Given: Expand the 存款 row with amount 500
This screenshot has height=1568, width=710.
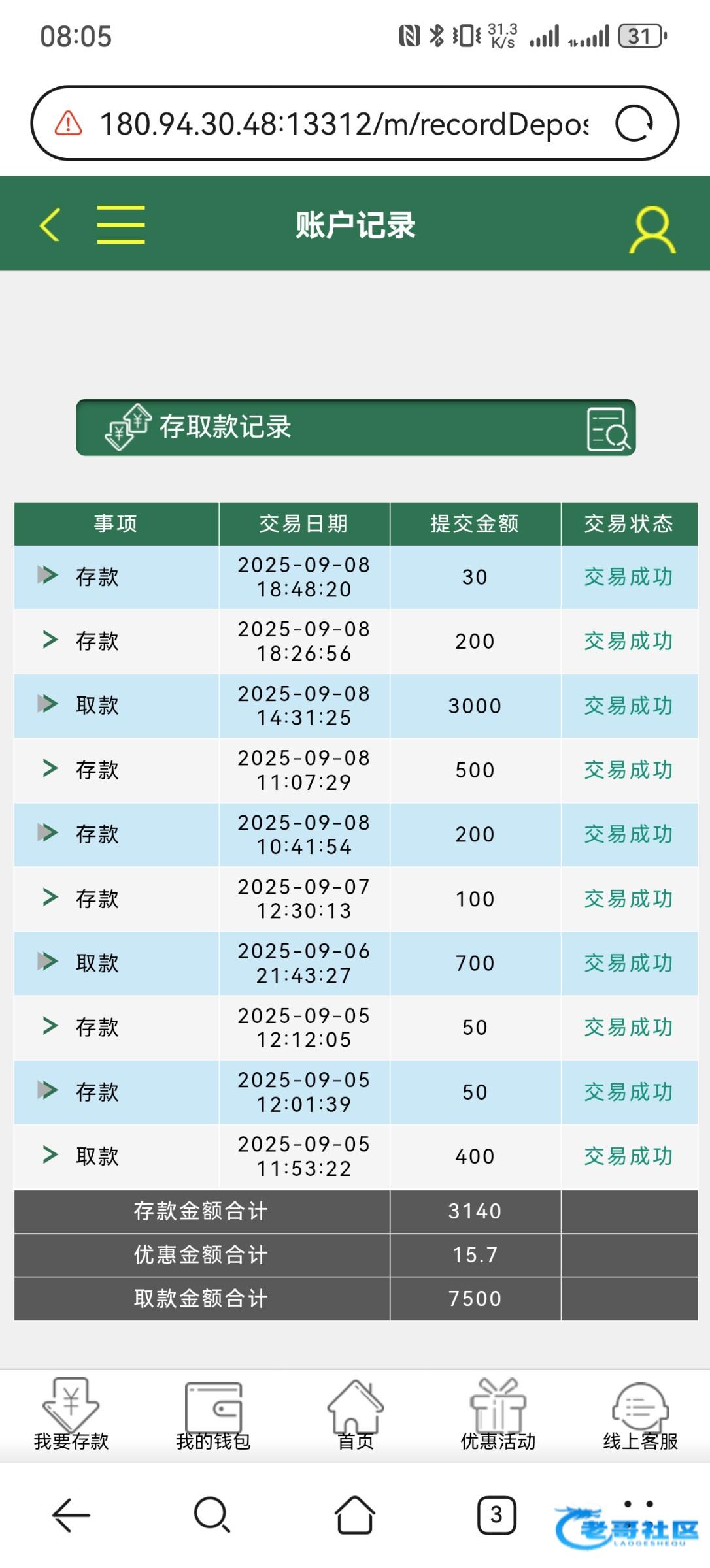Looking at the screenshot, I should pos(50,769).
